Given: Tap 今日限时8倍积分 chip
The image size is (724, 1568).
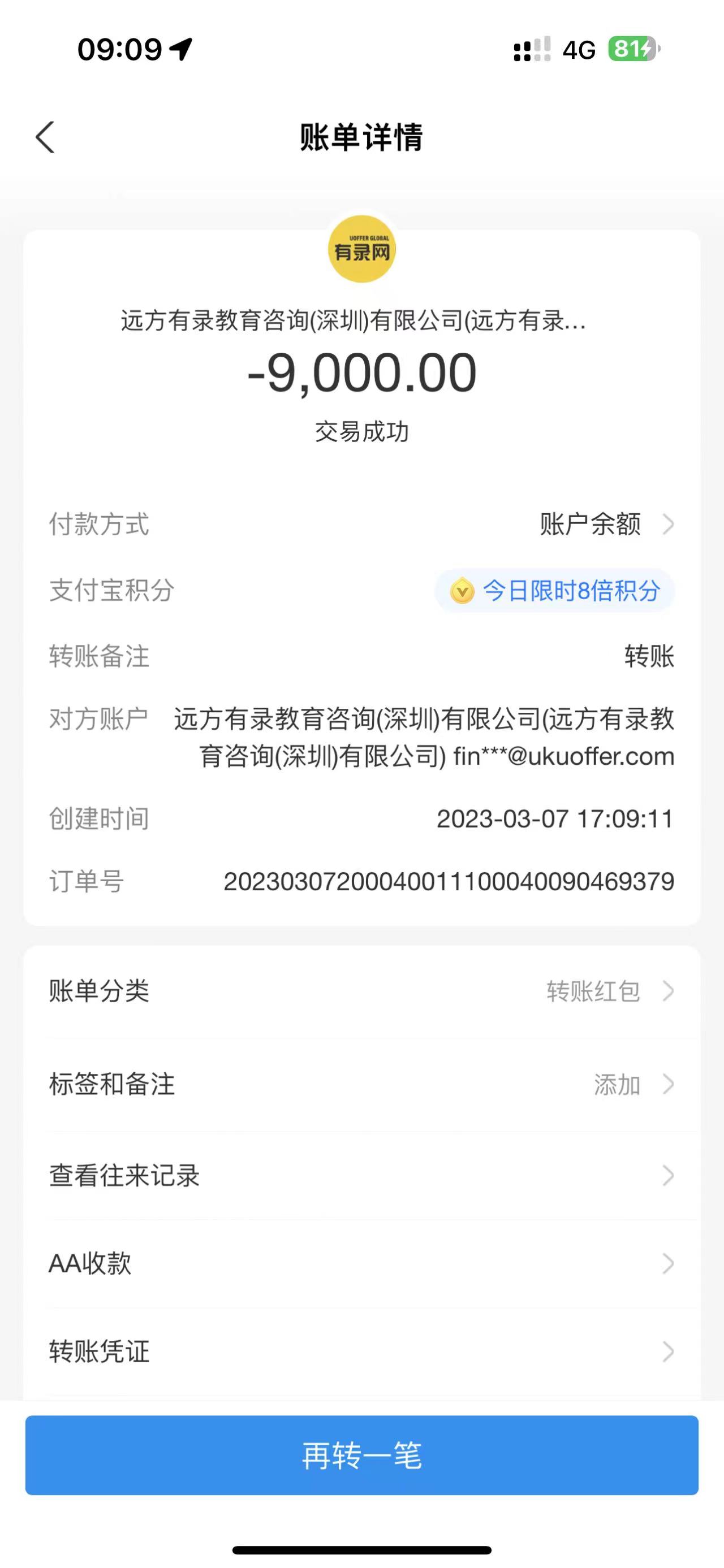Looking at the screenshot, I should (x=555, y=591).
